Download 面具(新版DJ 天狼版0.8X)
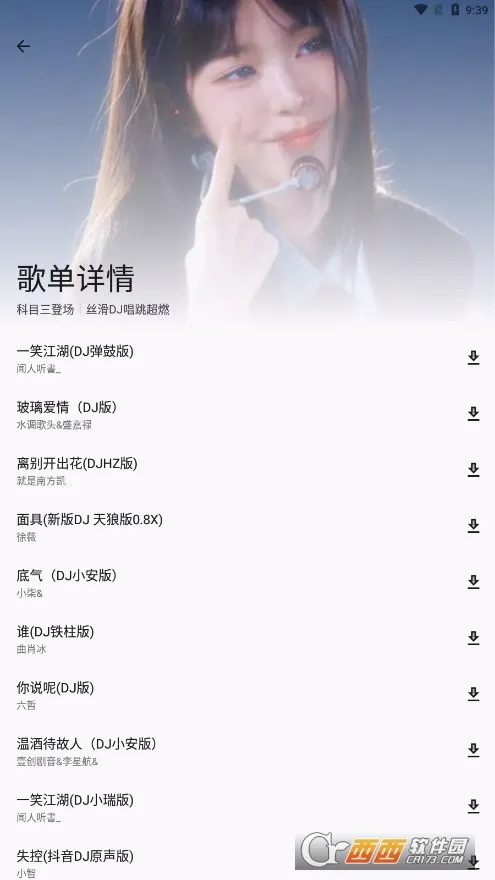 click(x=474, y=526)
